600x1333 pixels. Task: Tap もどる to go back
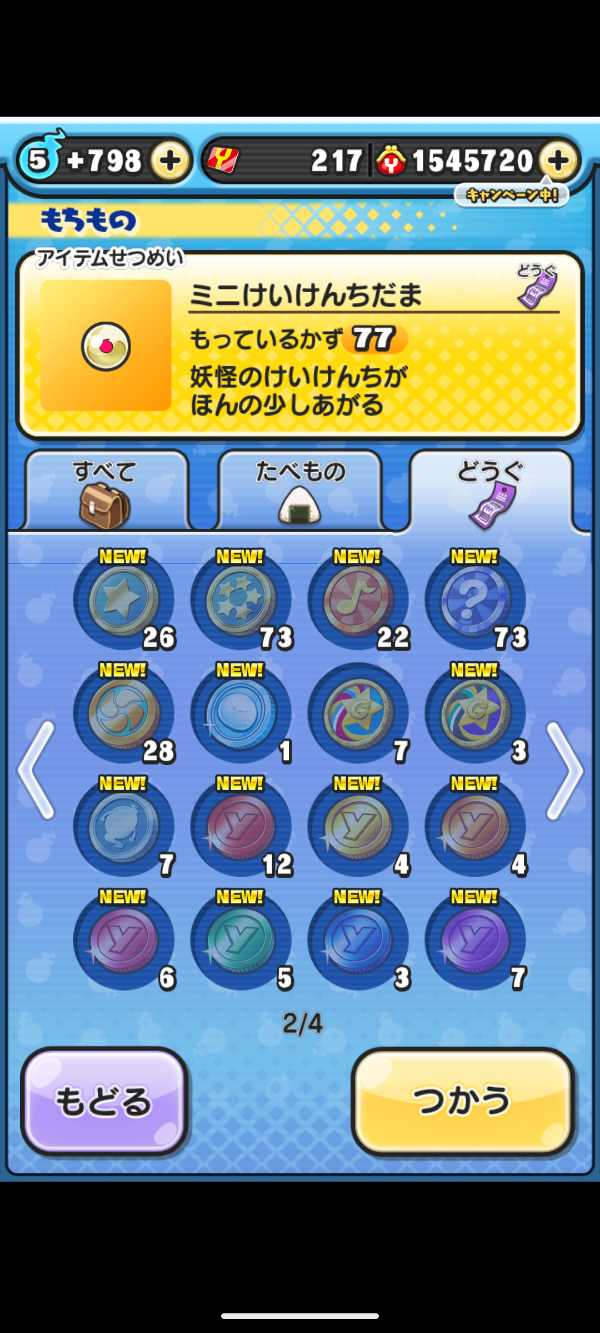click(x=104, y=1101)
